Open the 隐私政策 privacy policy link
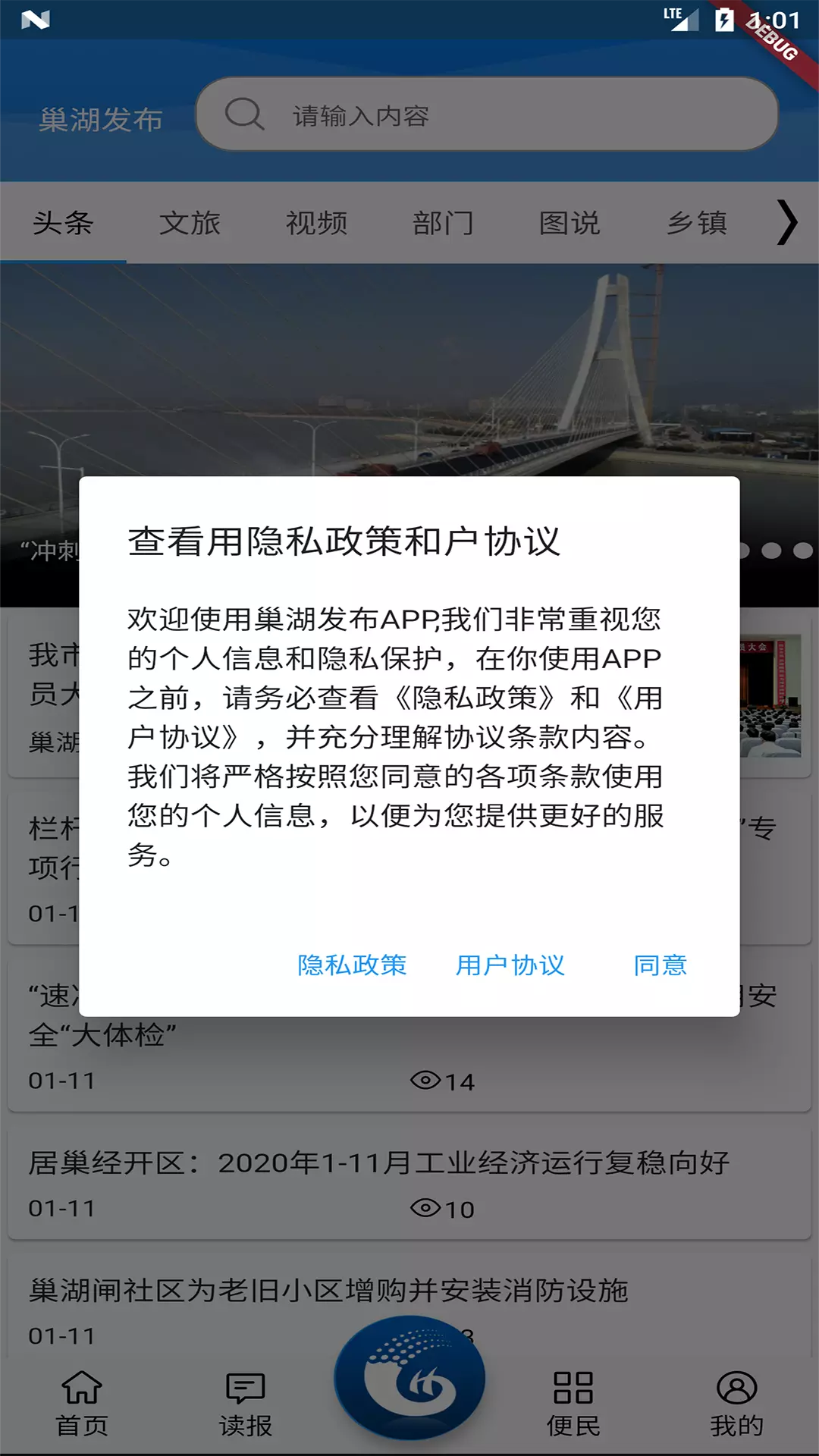 point(352,965)
